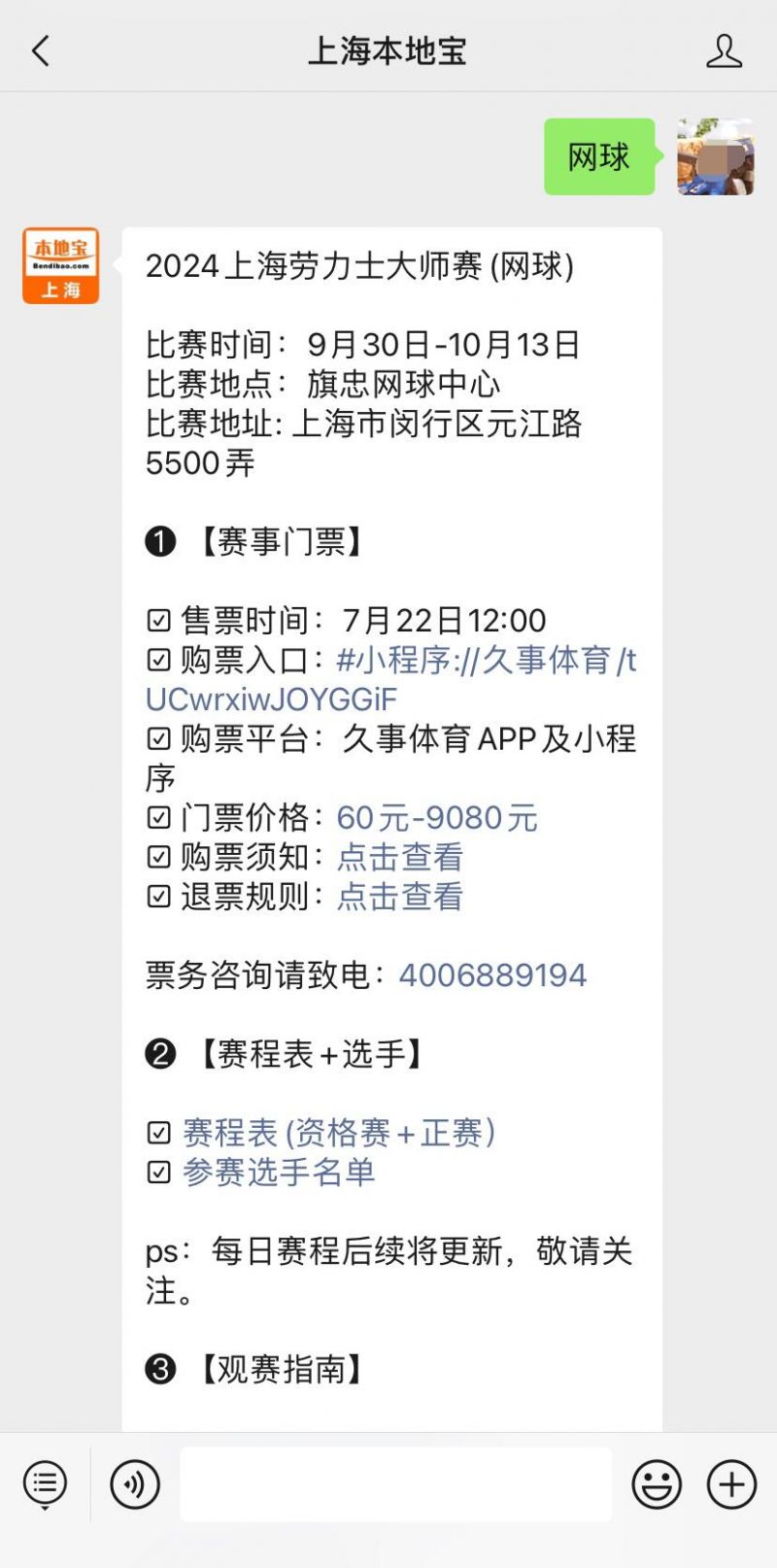Open 赛程表(资格赛+正赛) link
The width and height of the screenshot is (777, 1568).
339,1133
